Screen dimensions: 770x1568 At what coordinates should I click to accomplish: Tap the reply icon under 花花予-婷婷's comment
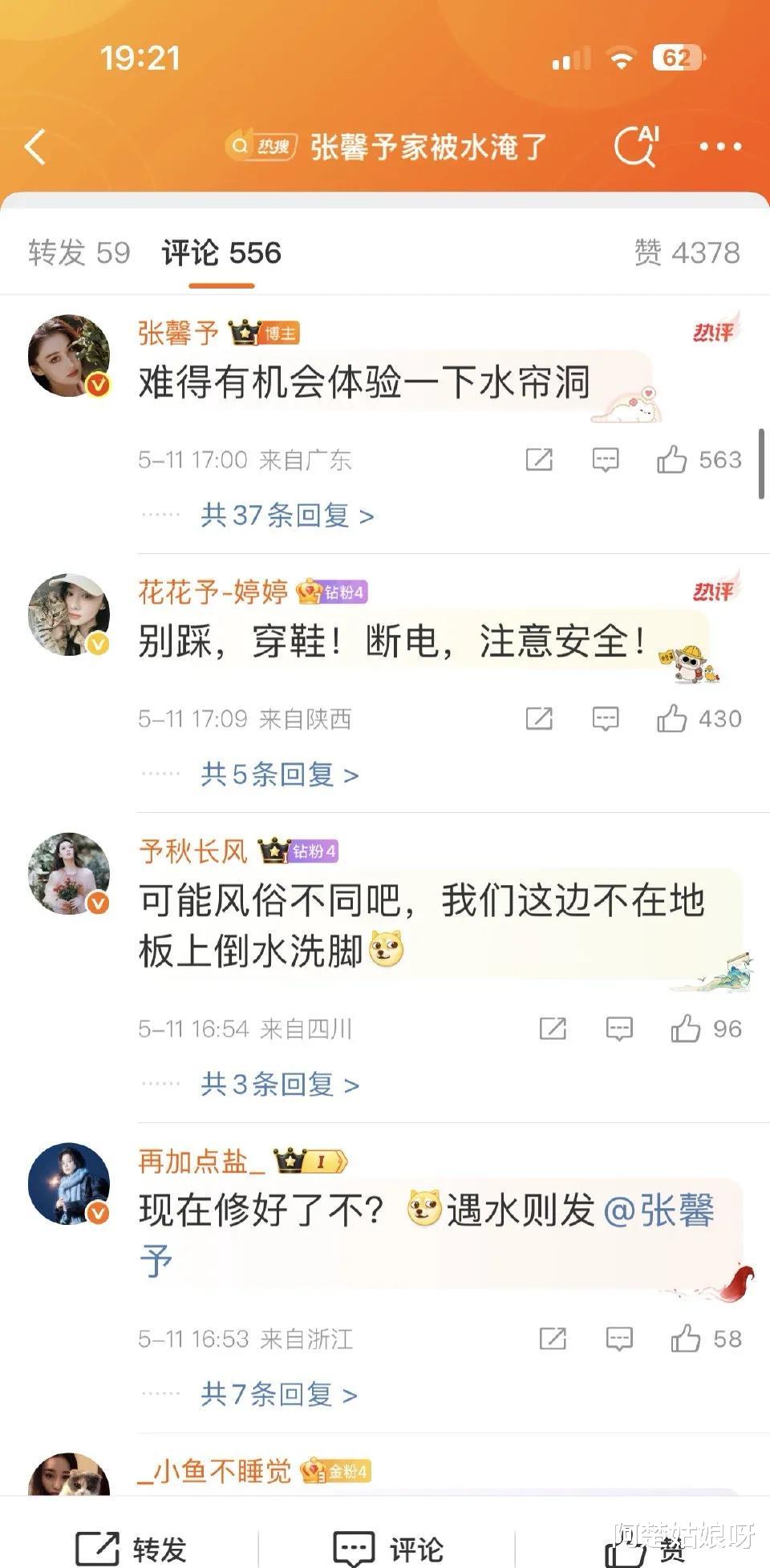click(604, 718)
